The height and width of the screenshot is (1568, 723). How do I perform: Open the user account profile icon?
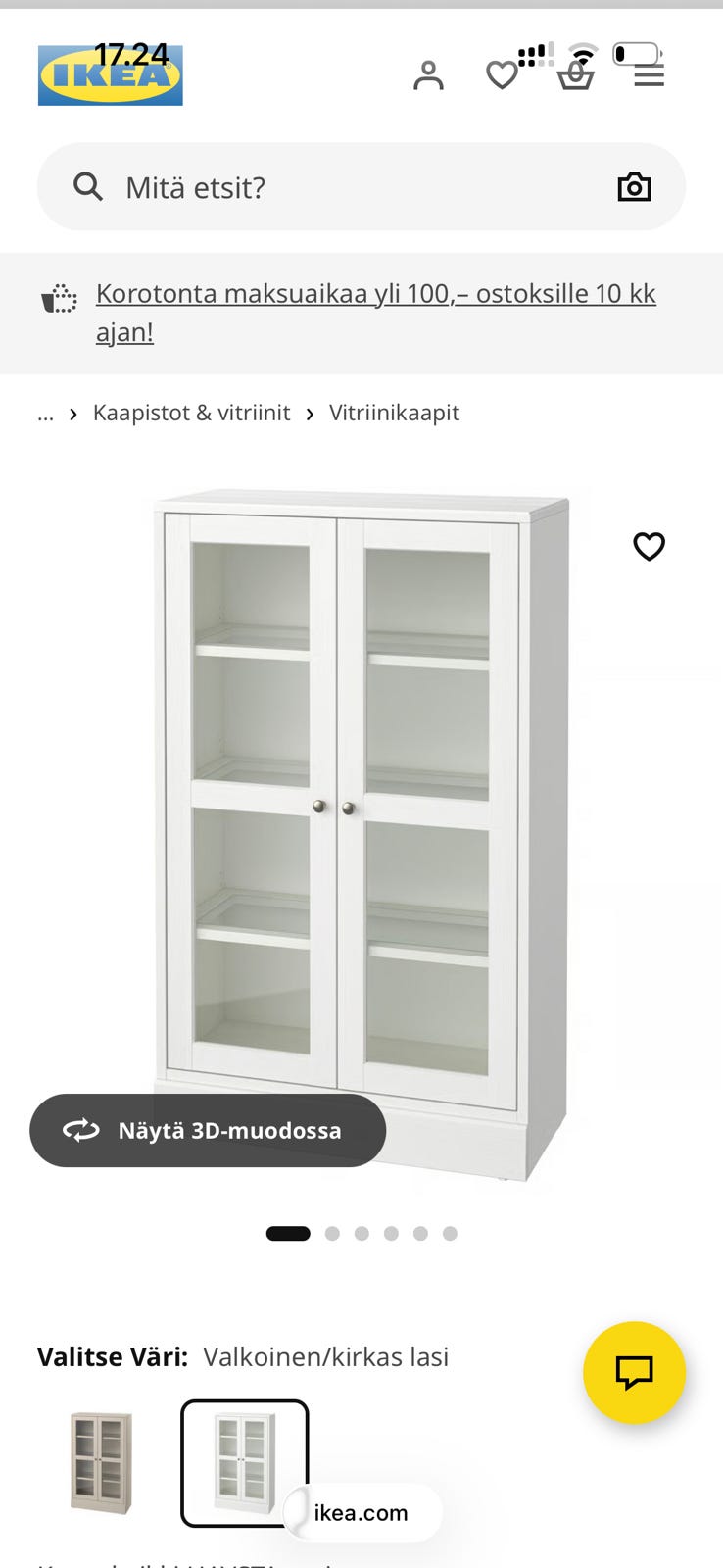[428, 75]
